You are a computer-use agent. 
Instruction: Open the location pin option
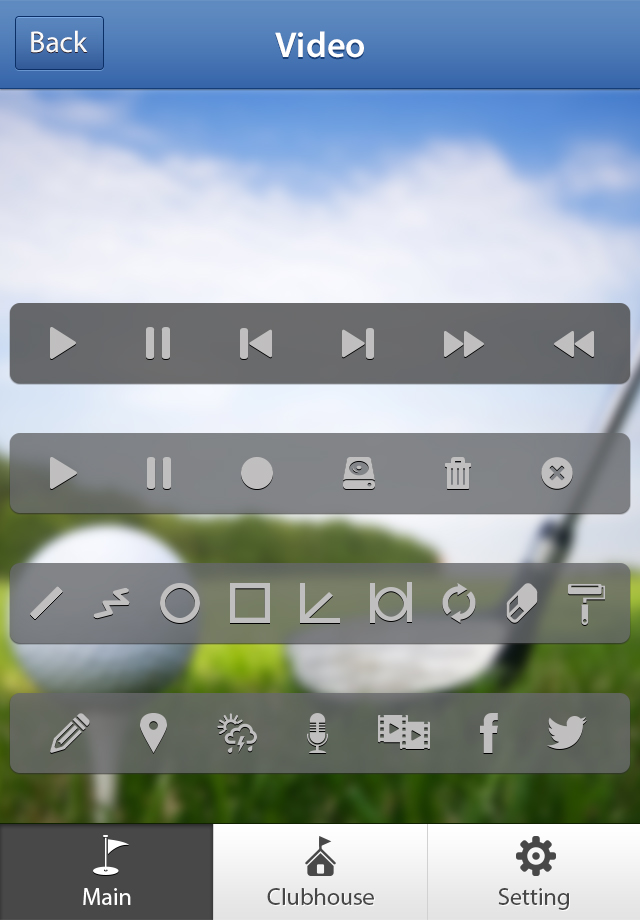(153, 733)
